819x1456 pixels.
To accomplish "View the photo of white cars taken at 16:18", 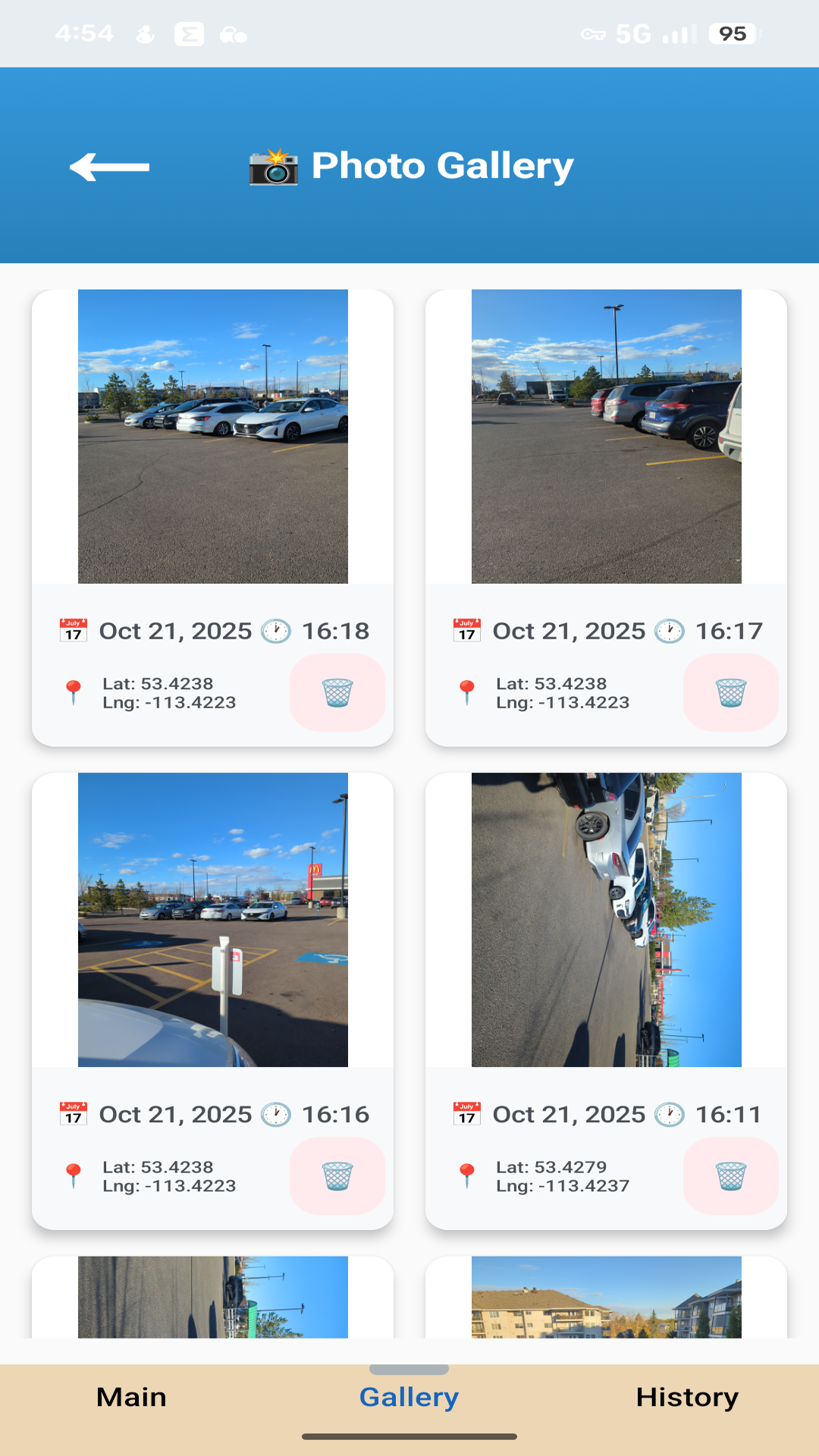I will click(213, 436).
